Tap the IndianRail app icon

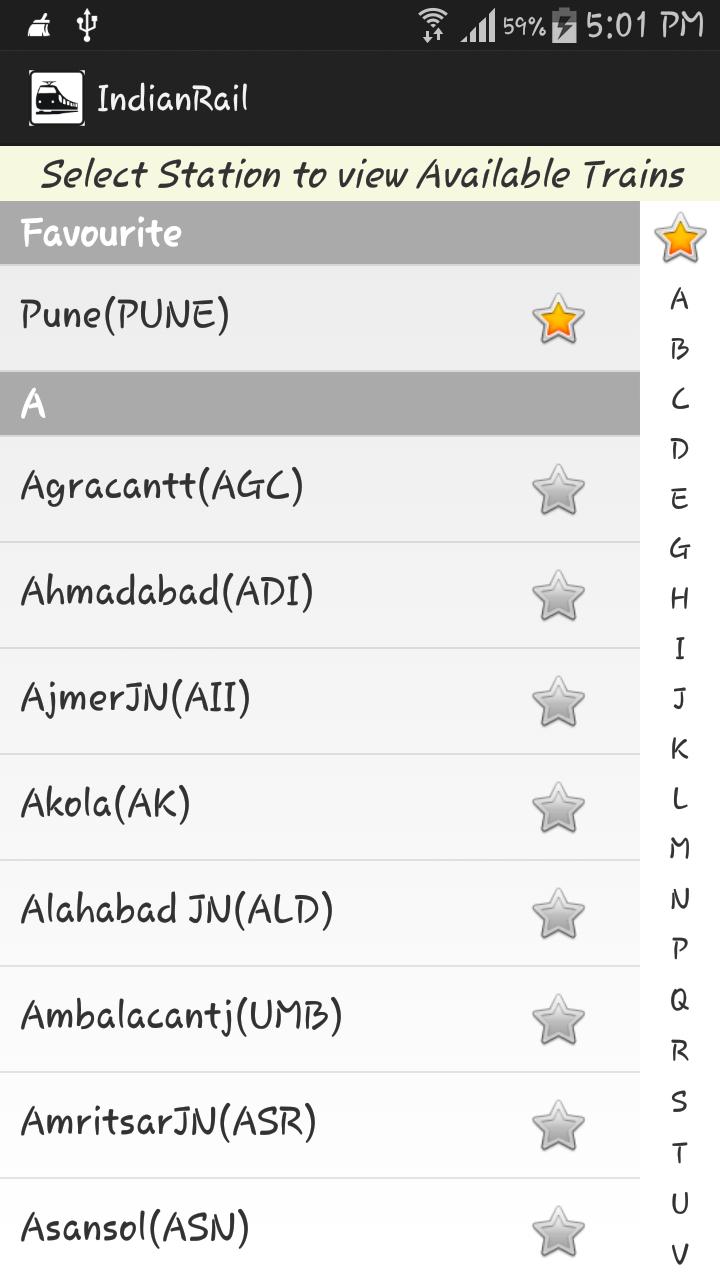coord(57,98)
